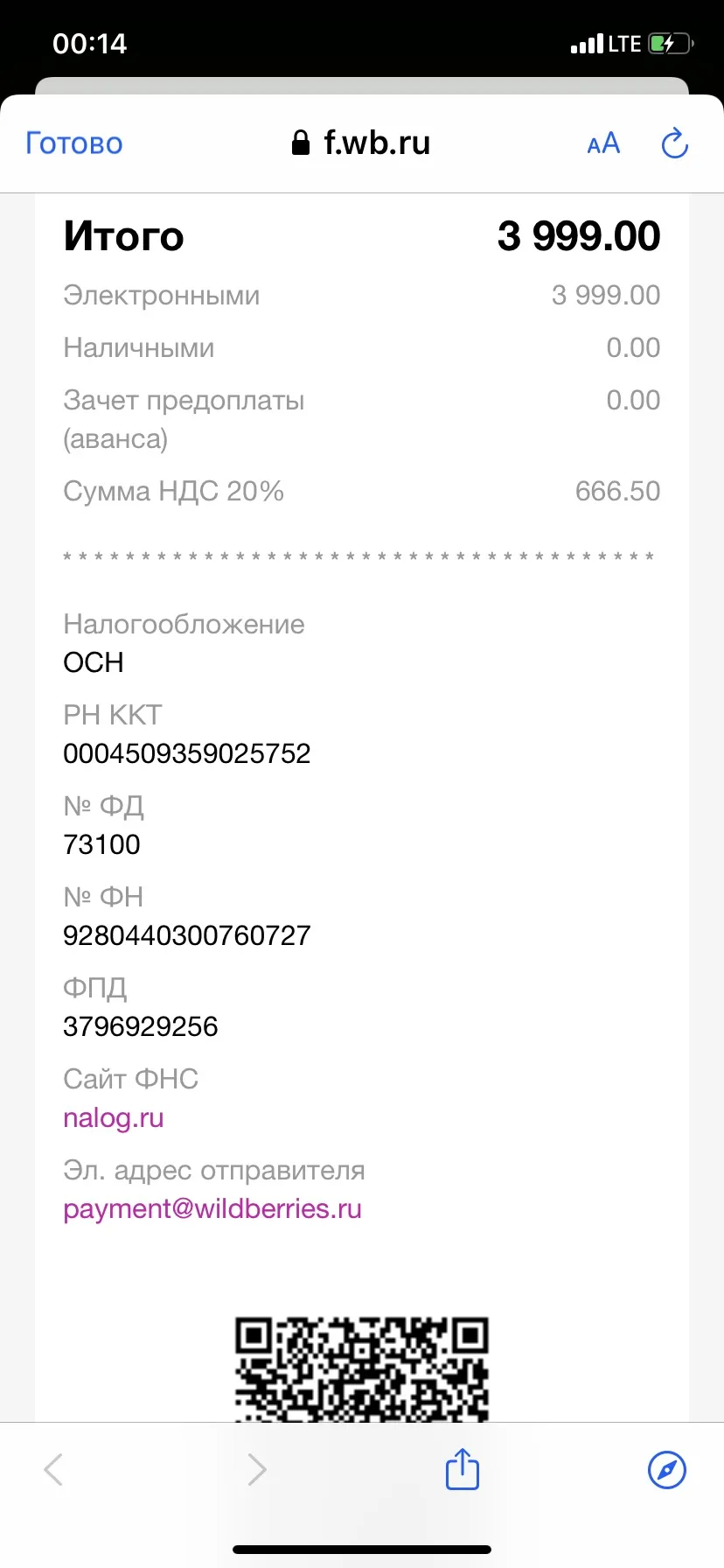The width and height of the screenshot is (724, 1568).
Task: Open page in Safari via compass icon
Action: coord(667,1470)
